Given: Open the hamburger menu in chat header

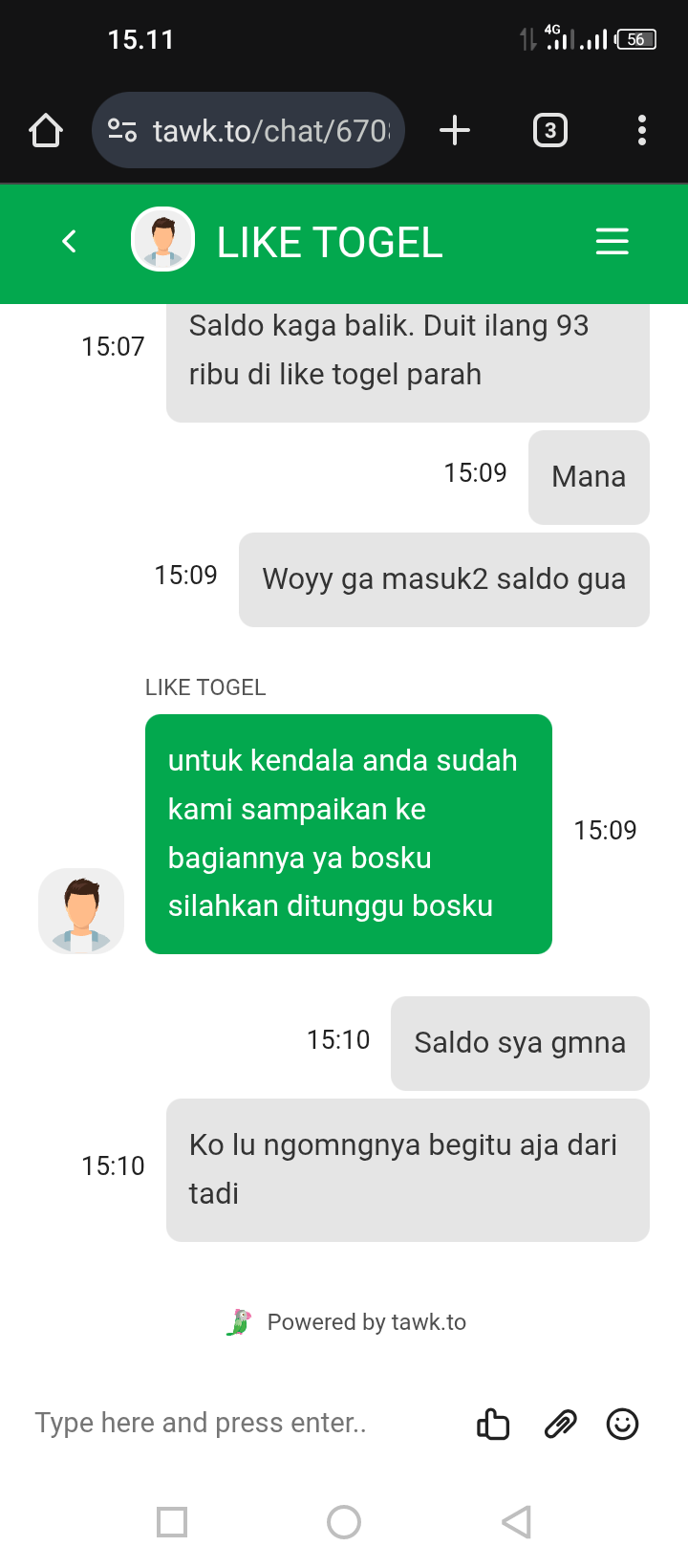Looking at the screenshot, I should coord(612,241).
